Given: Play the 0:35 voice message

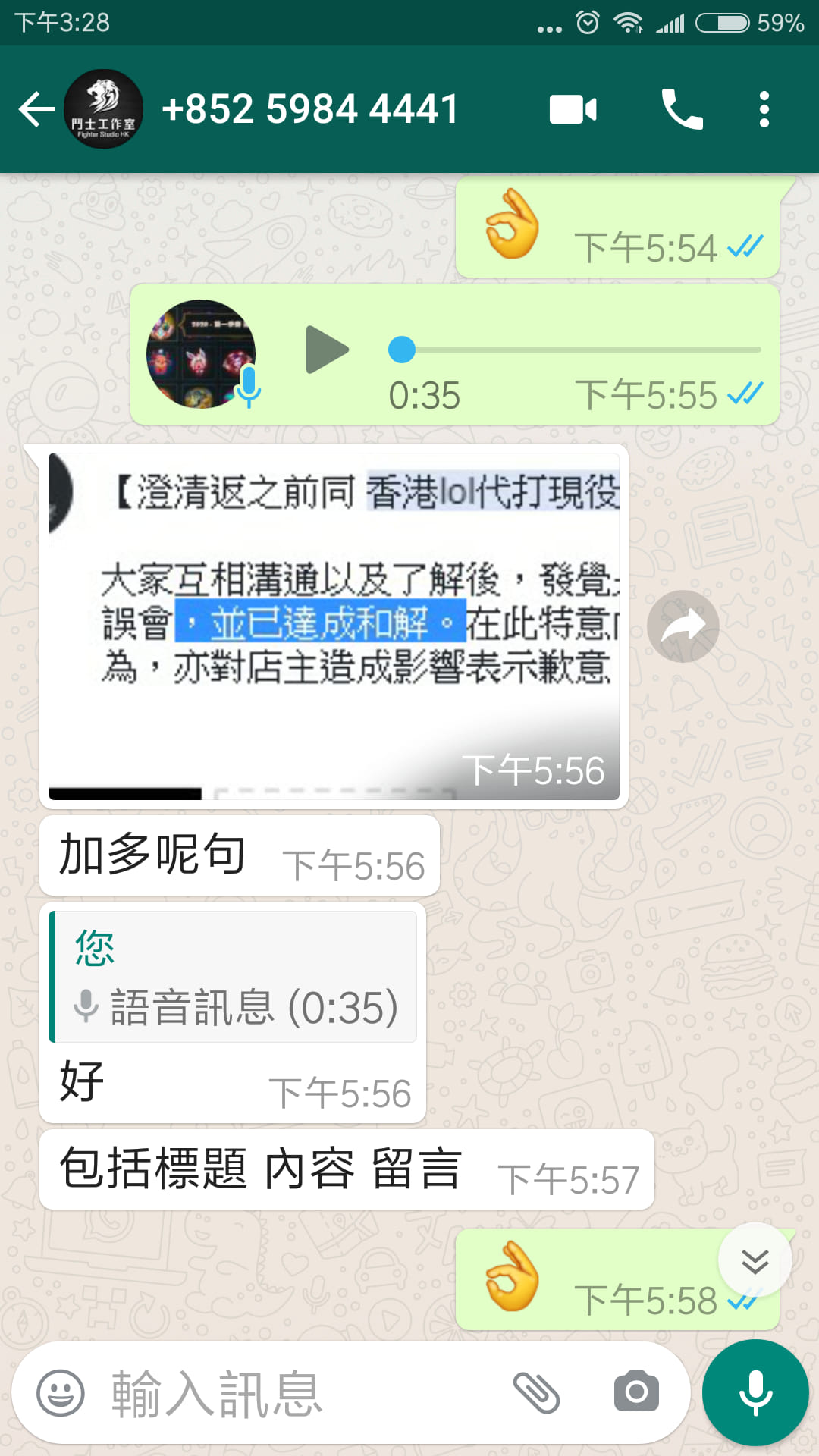Looking at the screenshot, I should click(327, 350).
